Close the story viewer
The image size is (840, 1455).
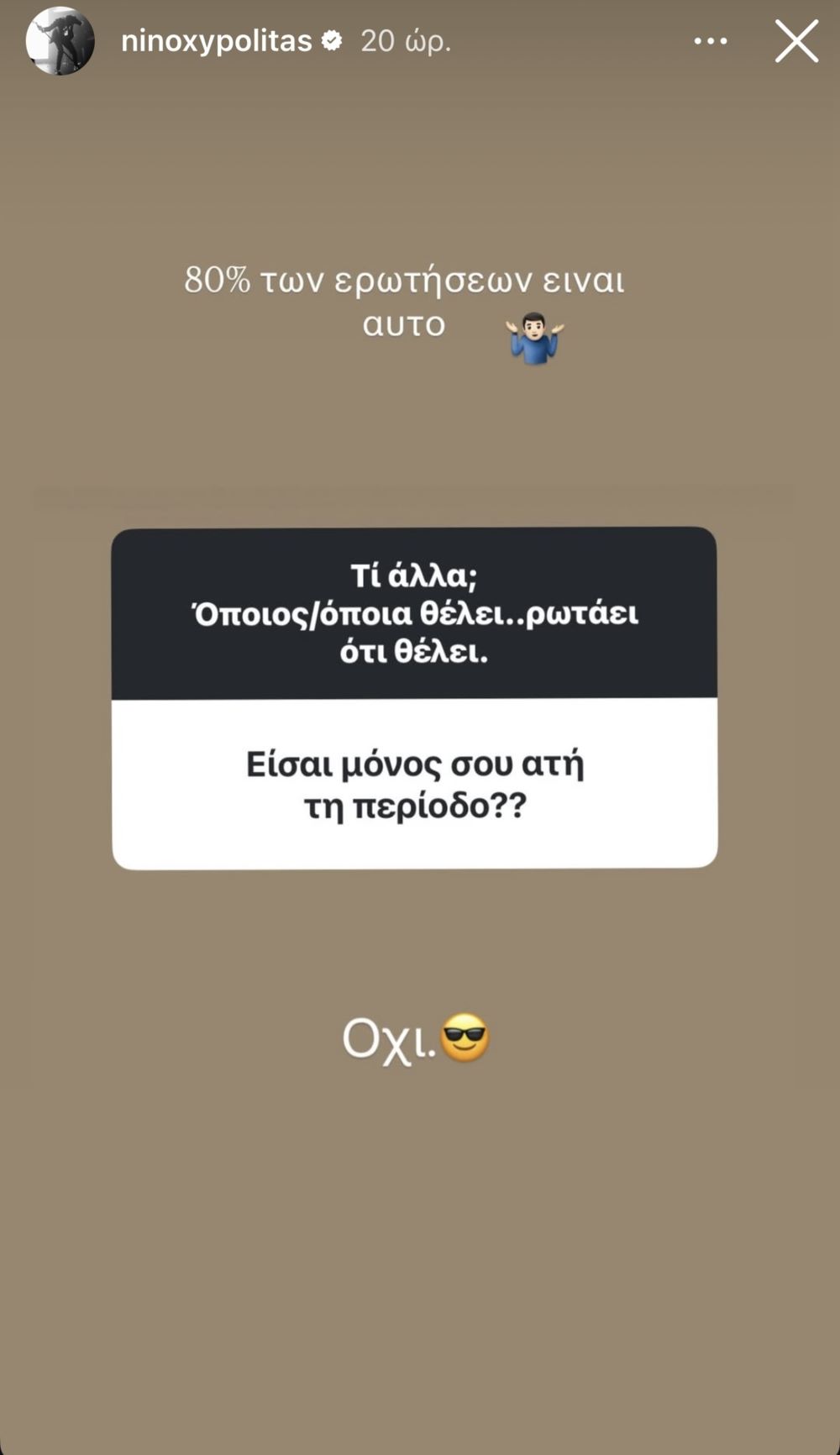click(x=795, y=41)
